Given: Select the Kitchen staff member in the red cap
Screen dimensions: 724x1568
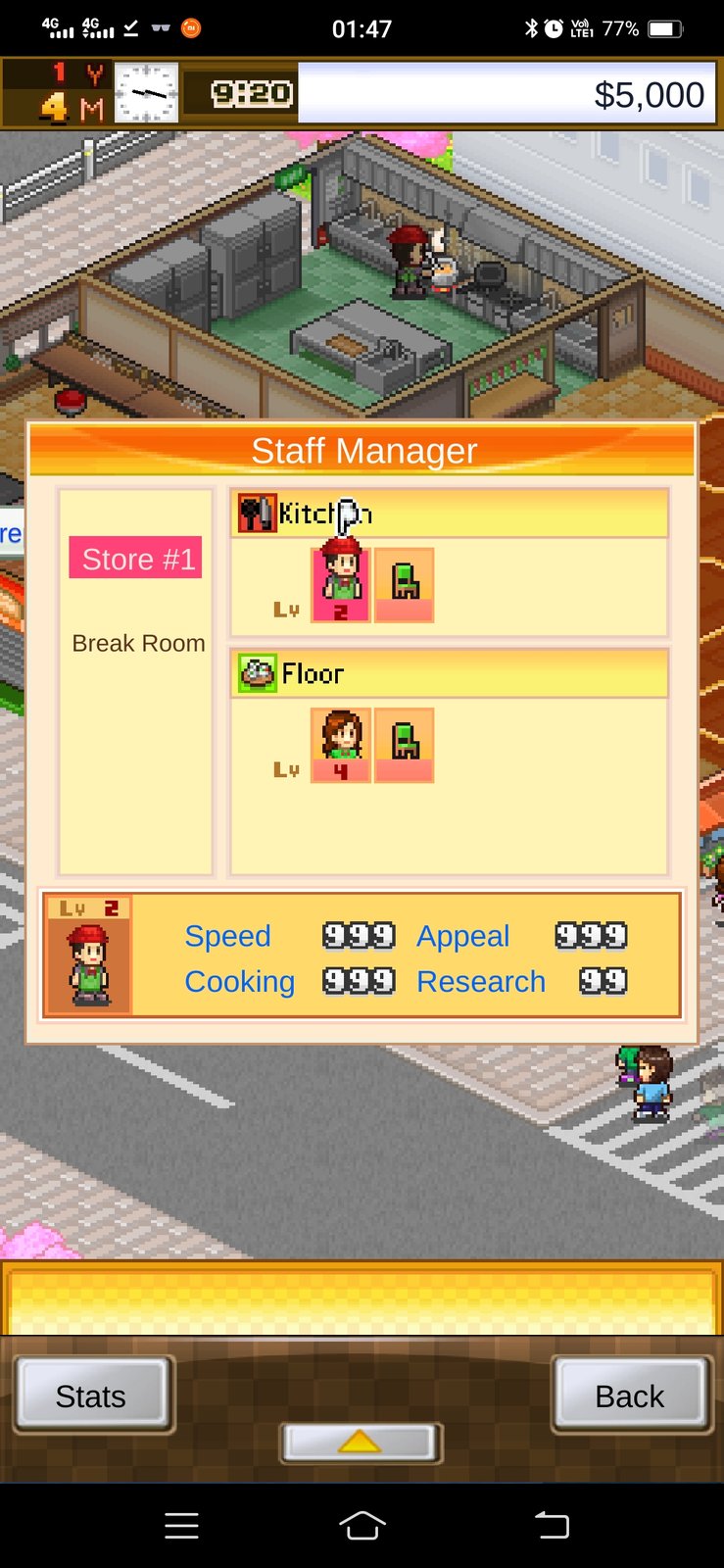Looking at the screenshot, I should point(341,584).
